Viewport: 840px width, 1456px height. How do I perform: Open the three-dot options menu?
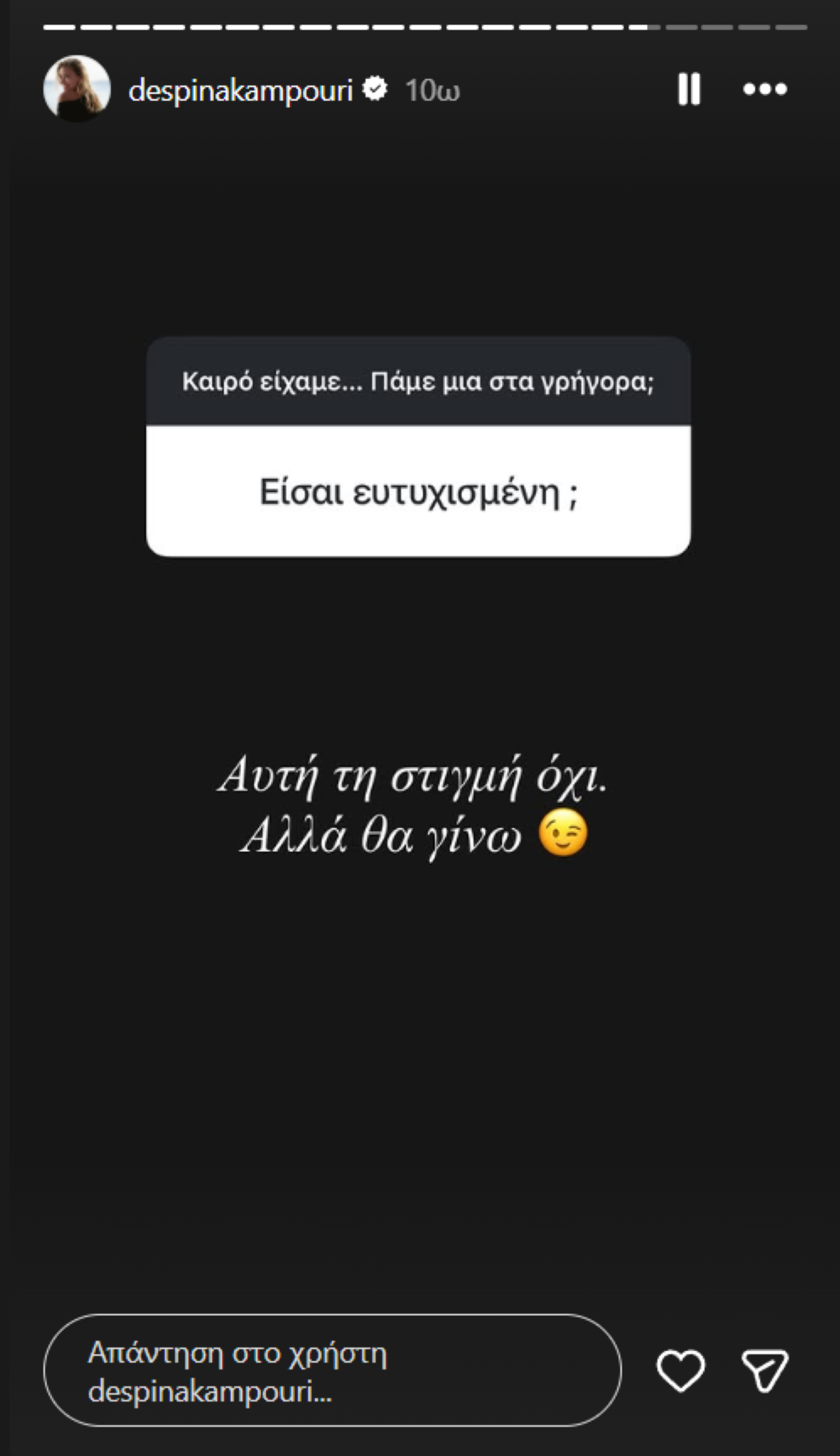764,89
